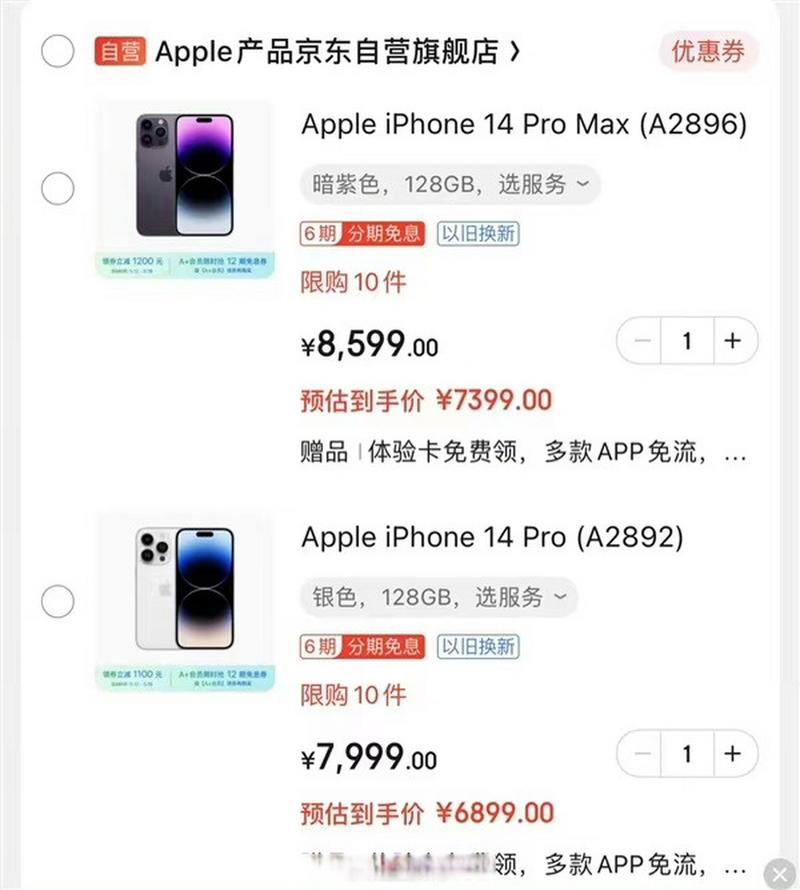Increase quantity for iPhone 14 Pro Max
Viewport: 800px width, 890px height.
point(732,341)
